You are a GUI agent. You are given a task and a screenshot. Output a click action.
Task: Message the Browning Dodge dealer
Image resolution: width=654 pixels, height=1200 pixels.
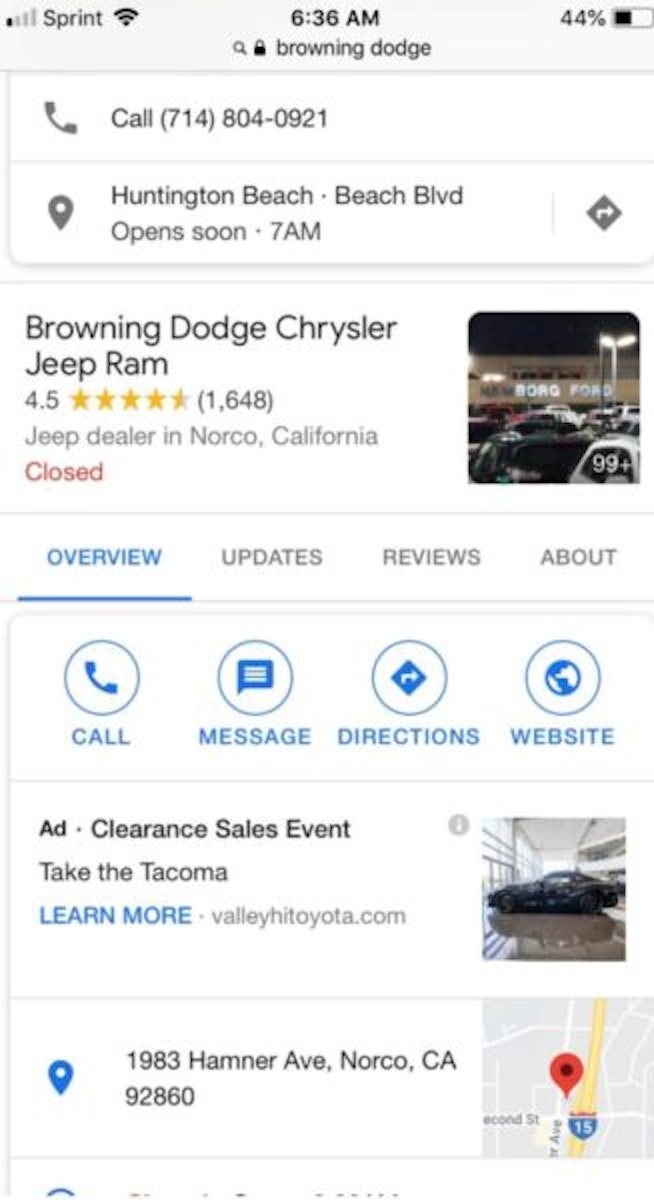click(x=255, y=694)
